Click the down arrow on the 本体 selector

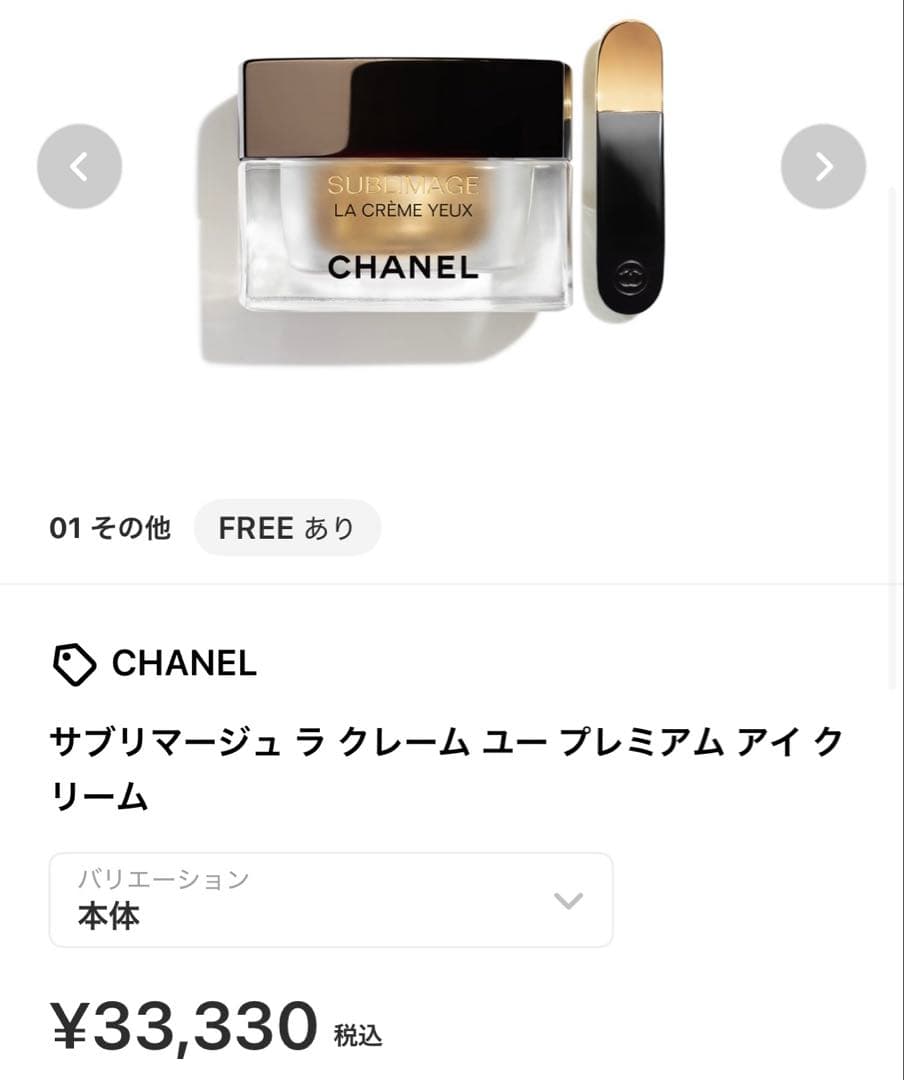pos(566,899)
